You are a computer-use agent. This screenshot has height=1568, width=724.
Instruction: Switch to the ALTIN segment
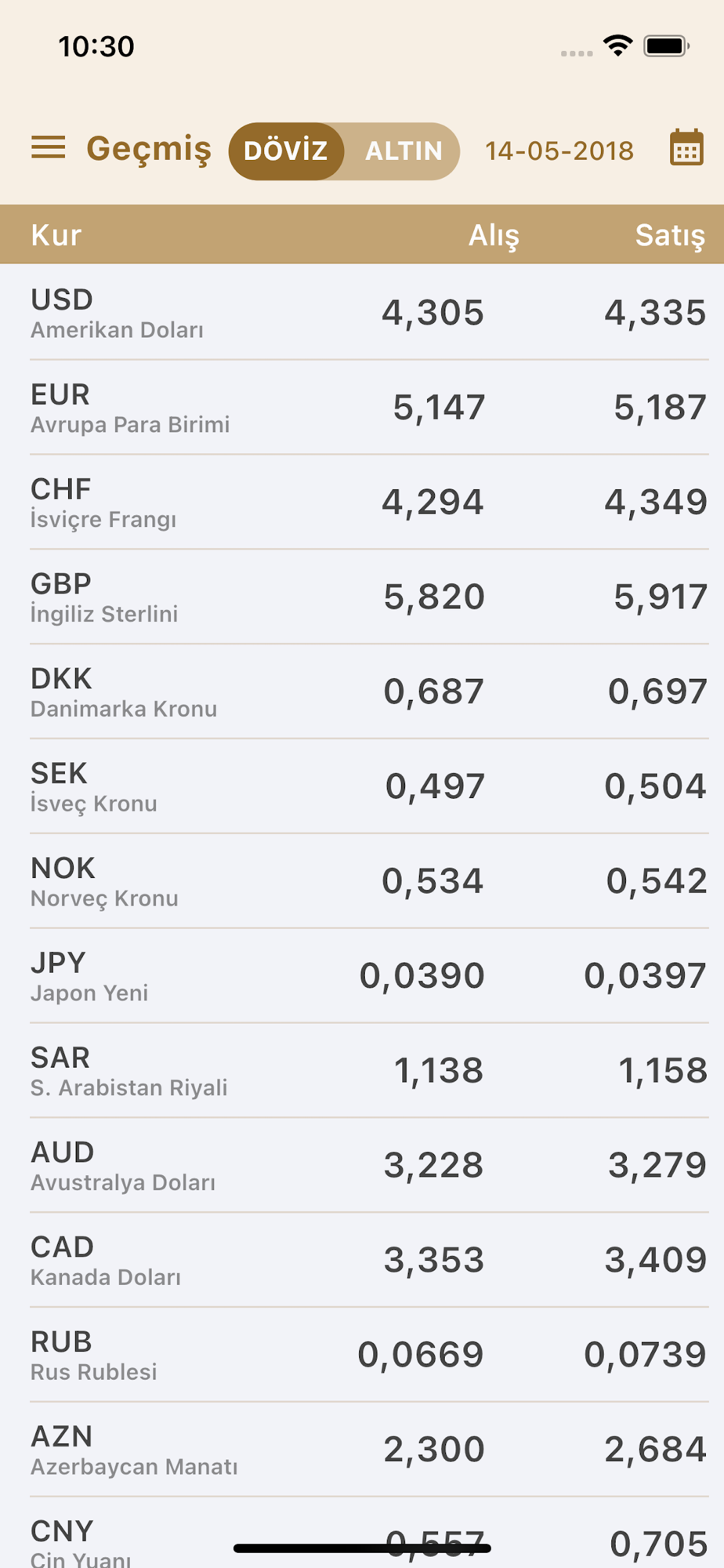404,151
